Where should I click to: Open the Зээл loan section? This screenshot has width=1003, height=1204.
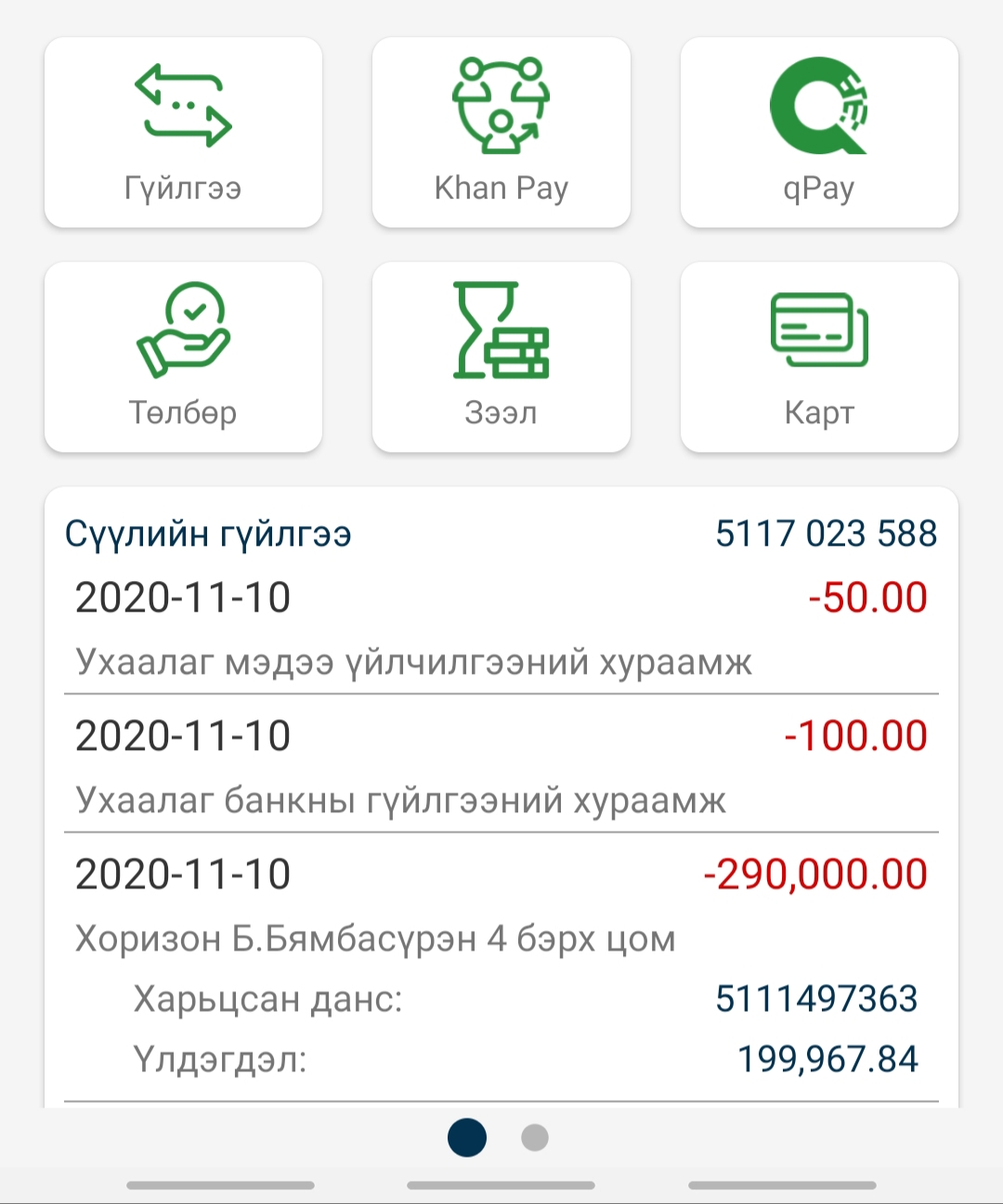[x=501, y=357]
